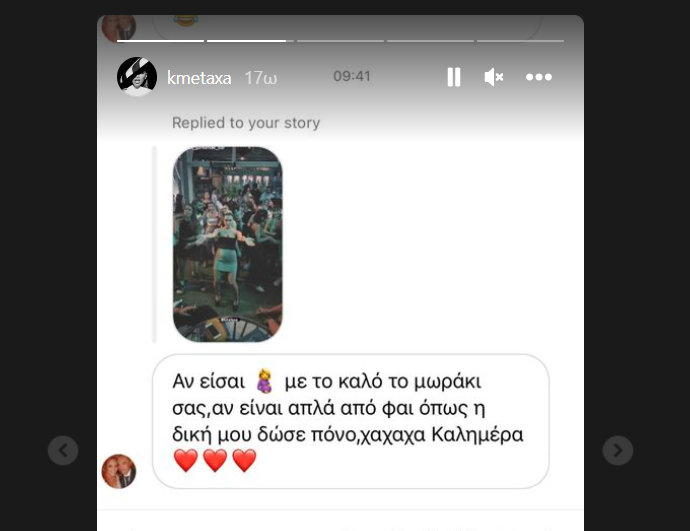Tap the kmetaxa profile picture
The image size is (690, 531).
(x=137, y=77)
